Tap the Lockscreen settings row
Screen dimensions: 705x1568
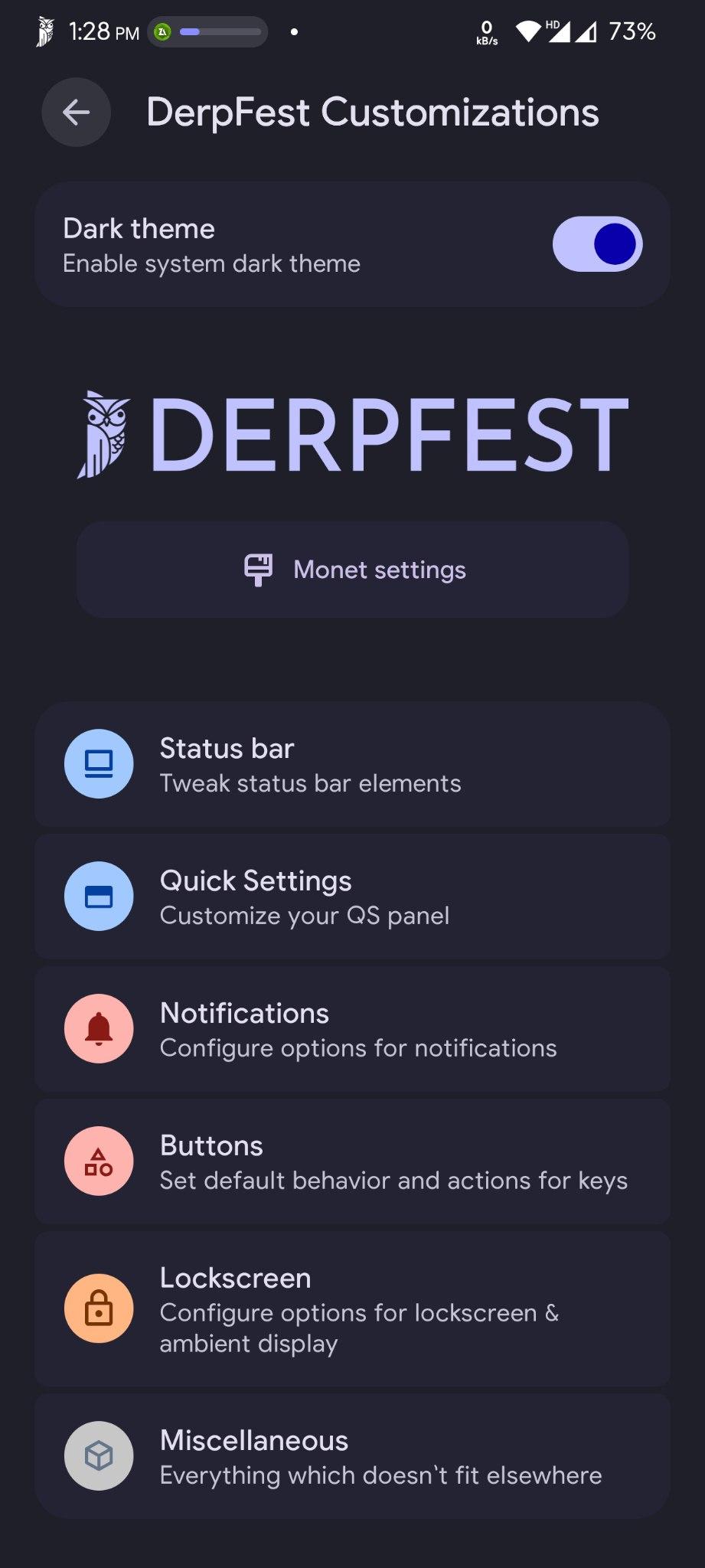(352, 1308)
